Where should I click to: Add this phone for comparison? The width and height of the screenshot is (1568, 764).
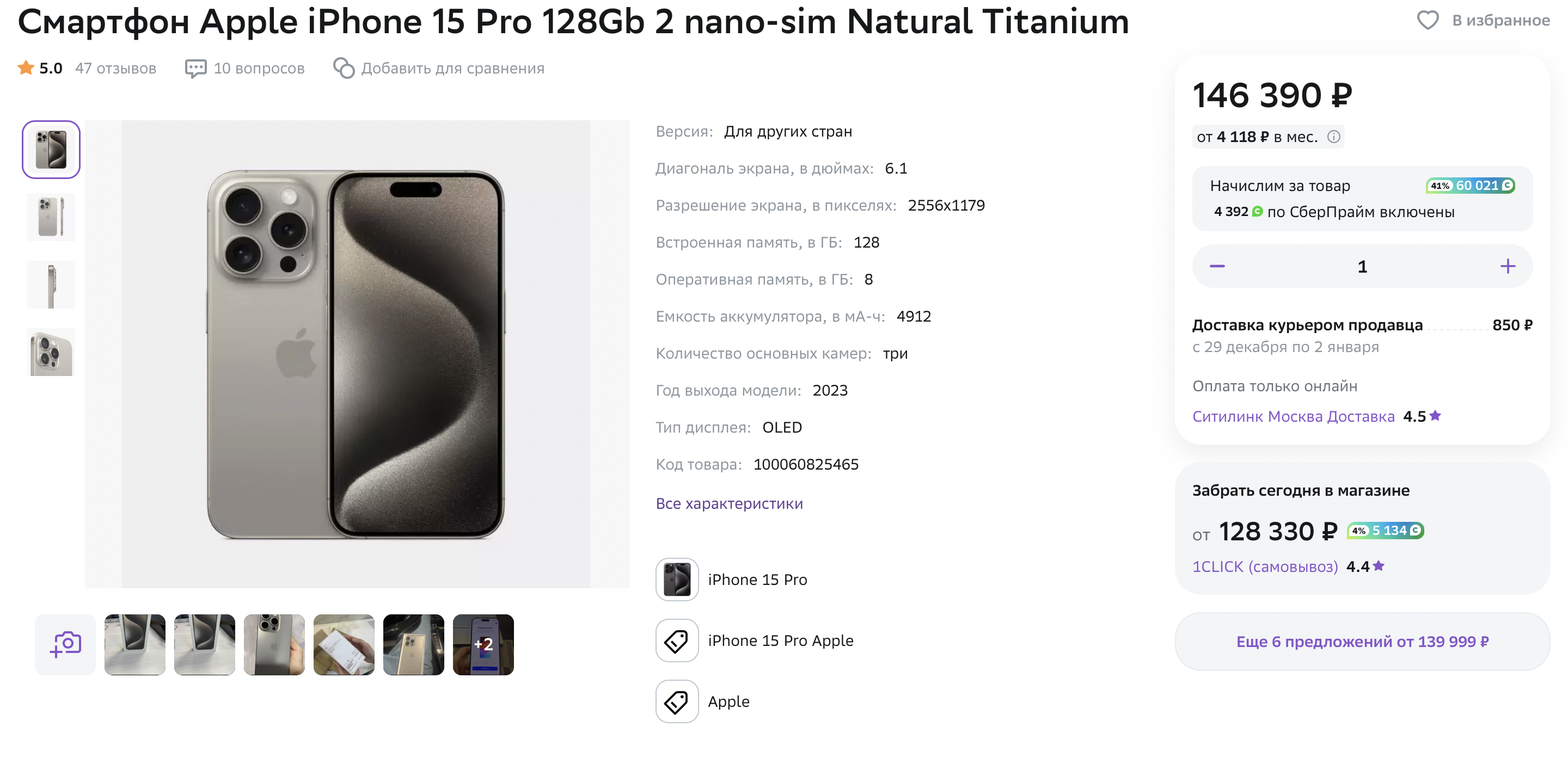(439, 68)
